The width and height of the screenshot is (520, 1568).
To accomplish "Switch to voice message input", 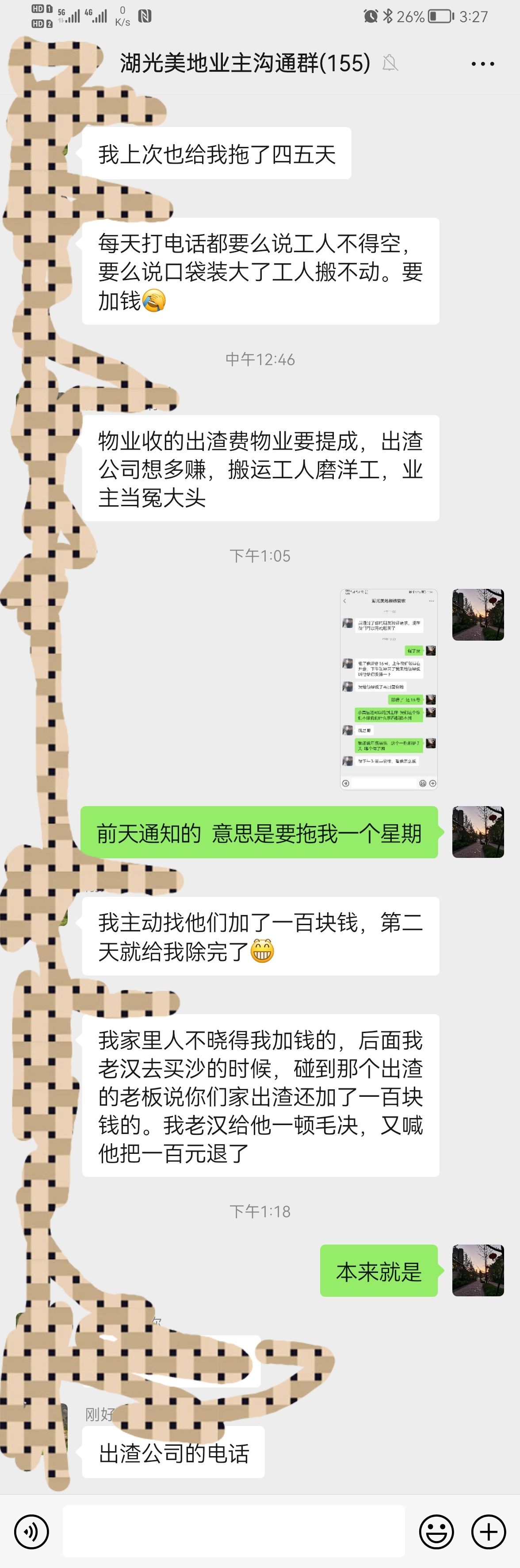I will point(31,1531).
